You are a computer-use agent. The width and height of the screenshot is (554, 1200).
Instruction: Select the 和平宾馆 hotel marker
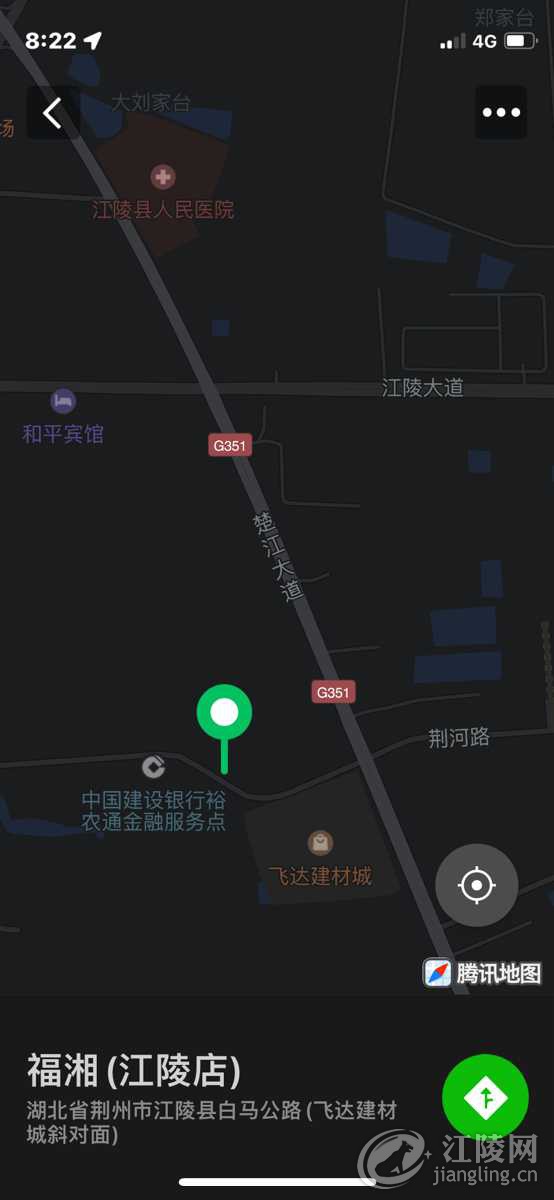[63, 416]
